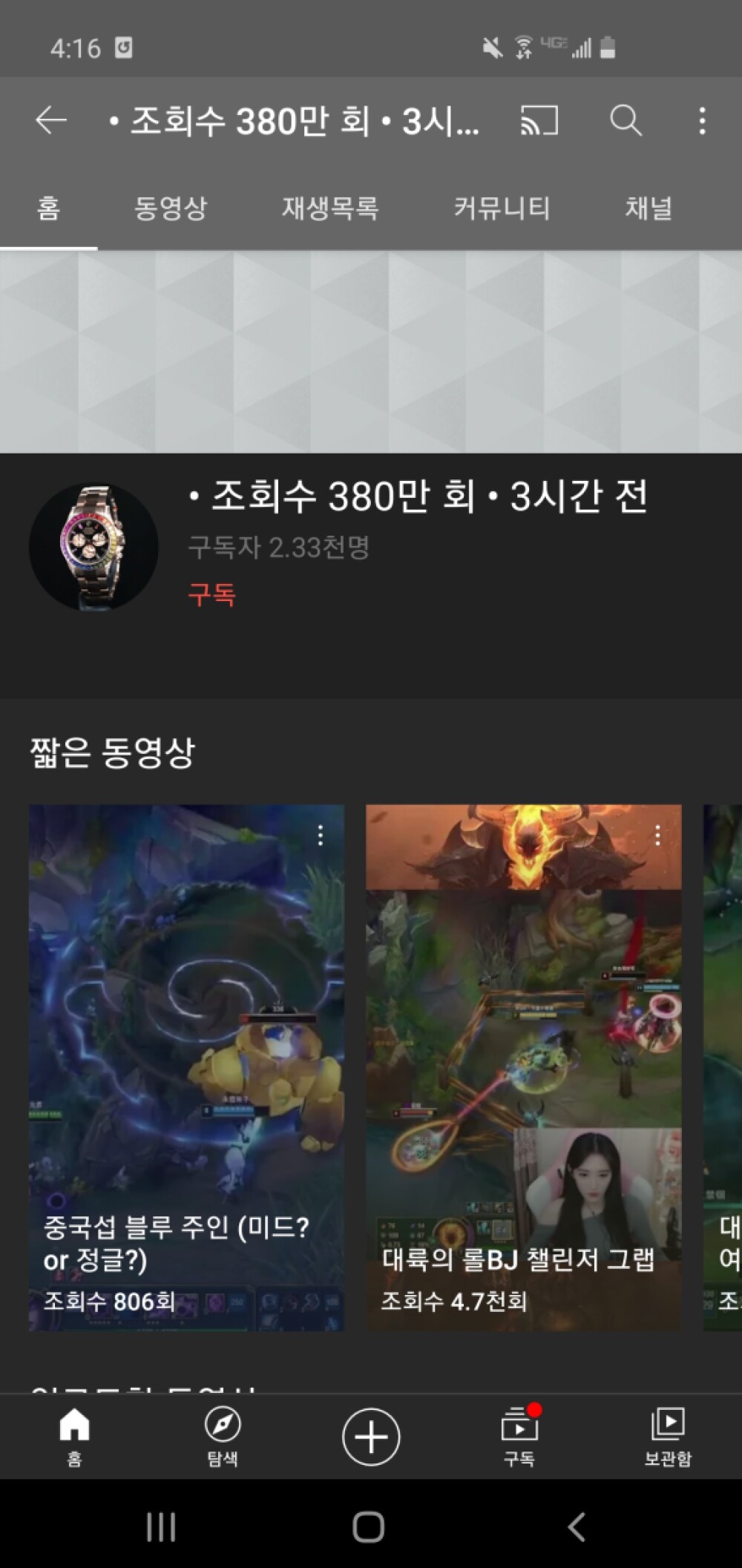
Task: Open the 구독 subscriptions tab
Action: [519, 1436]
